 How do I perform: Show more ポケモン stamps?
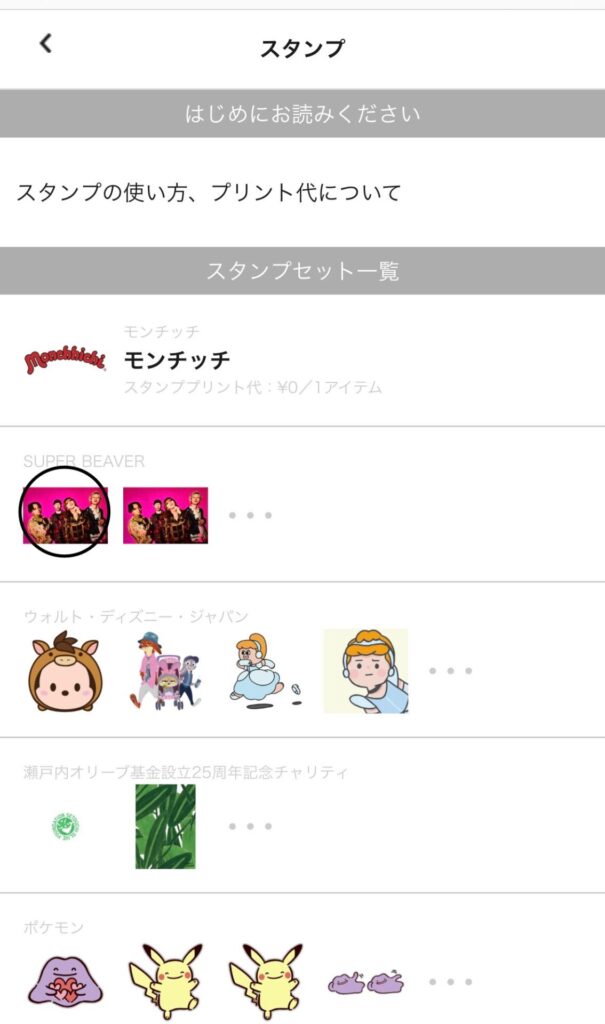click(450, 982)
